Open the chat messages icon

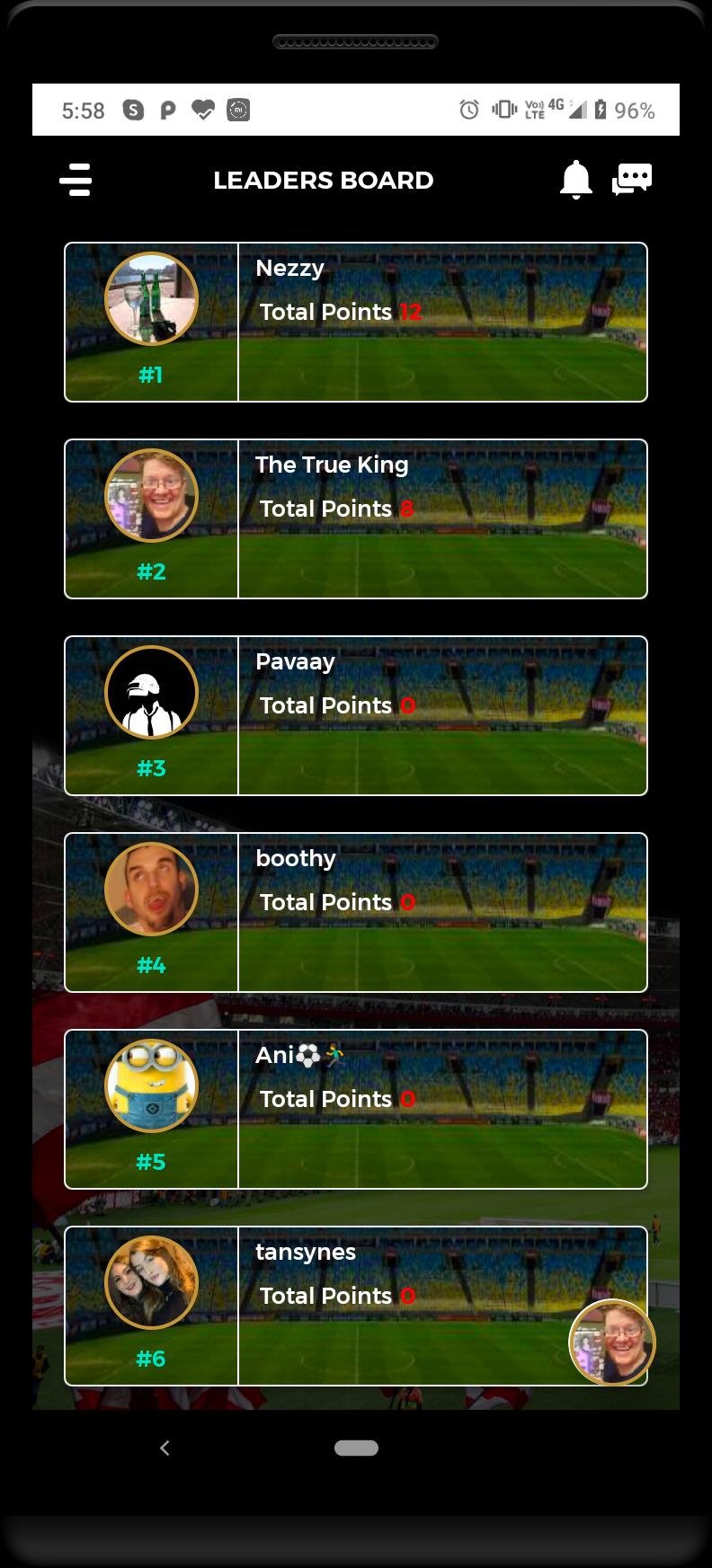pos(632,180)
